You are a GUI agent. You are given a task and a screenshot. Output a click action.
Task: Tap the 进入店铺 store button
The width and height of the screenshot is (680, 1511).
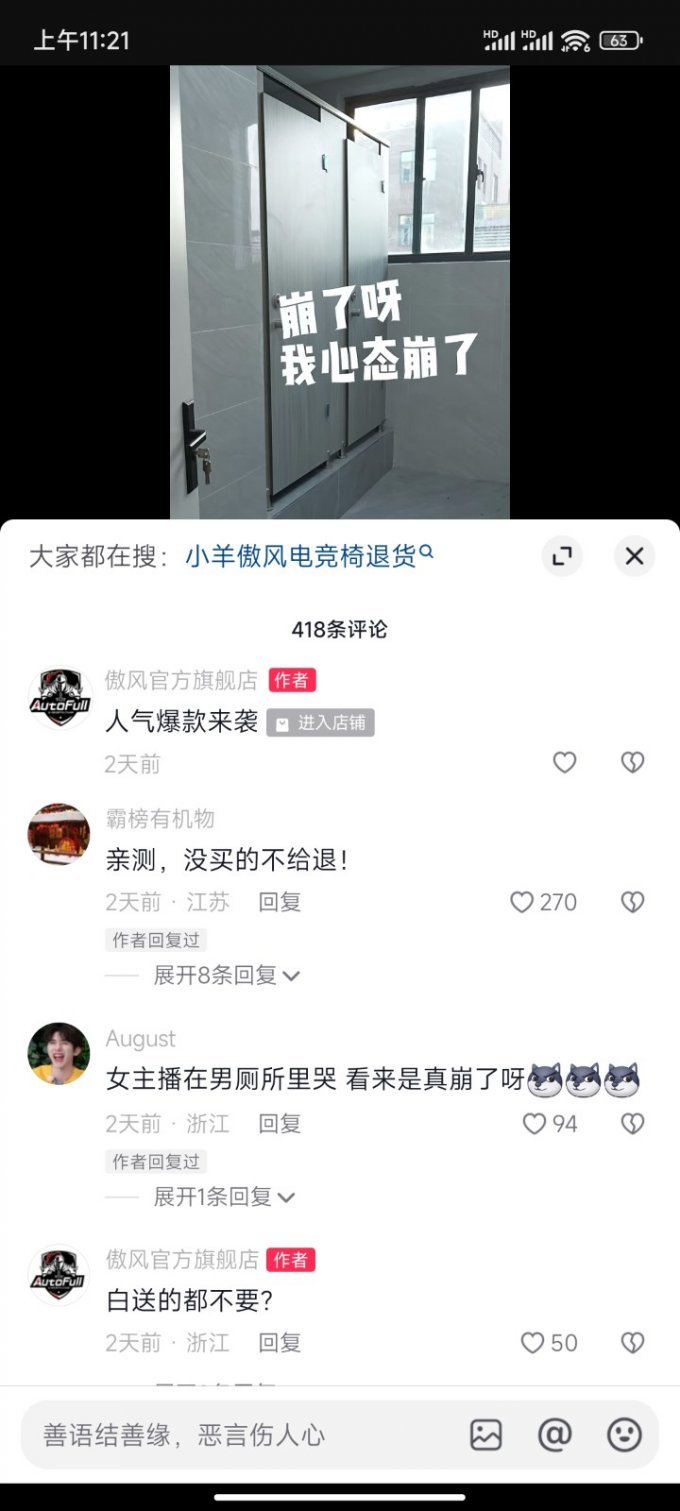tap(321, 723)
